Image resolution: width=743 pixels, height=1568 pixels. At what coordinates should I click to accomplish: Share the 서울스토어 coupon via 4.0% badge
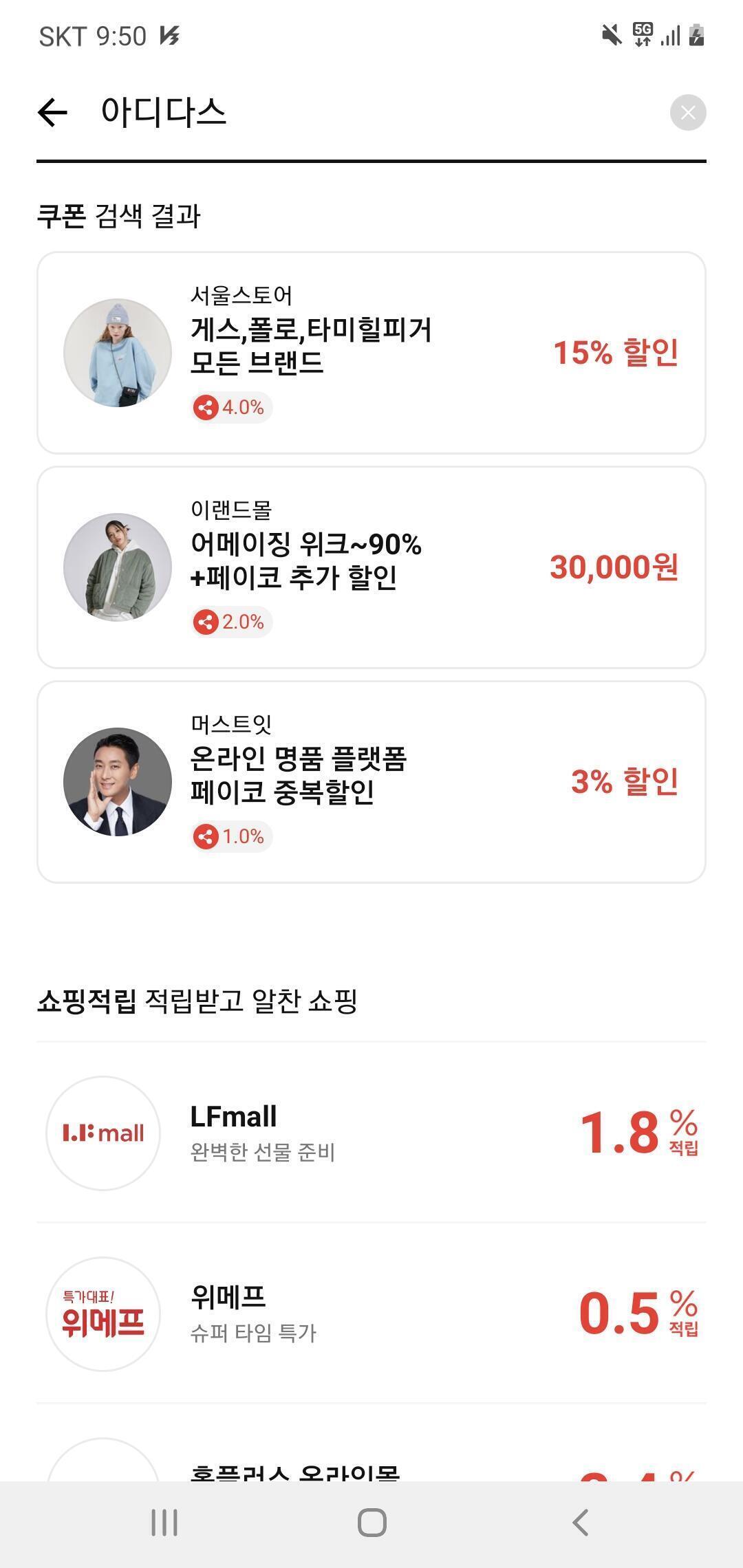pos(231,407)
